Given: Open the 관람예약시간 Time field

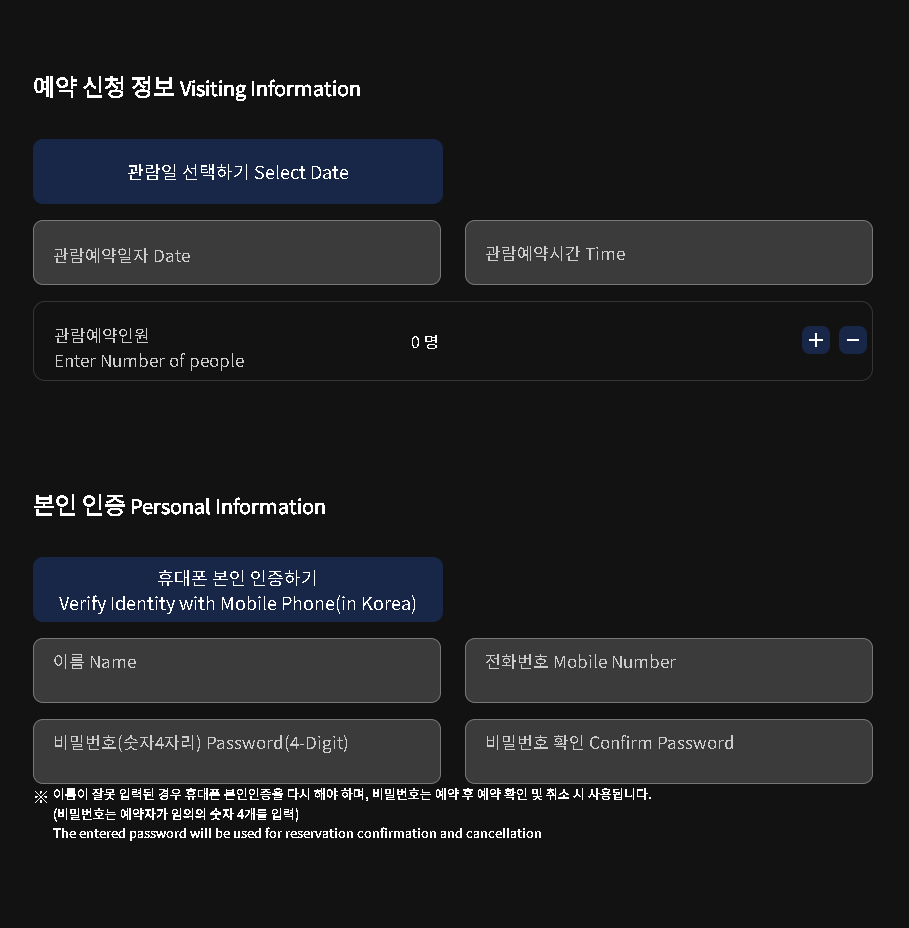Looking at the screenshot, I should coord(668,252).
